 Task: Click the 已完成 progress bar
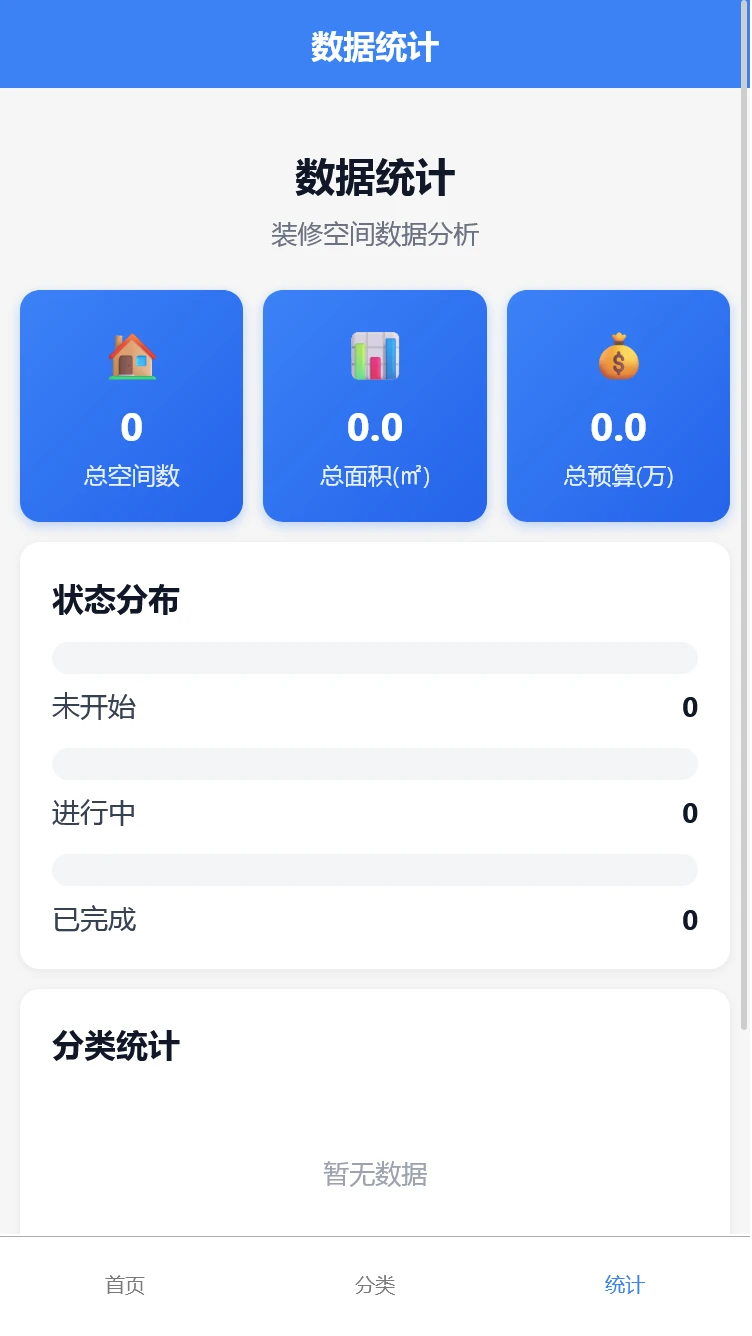(x=374, y=869)
